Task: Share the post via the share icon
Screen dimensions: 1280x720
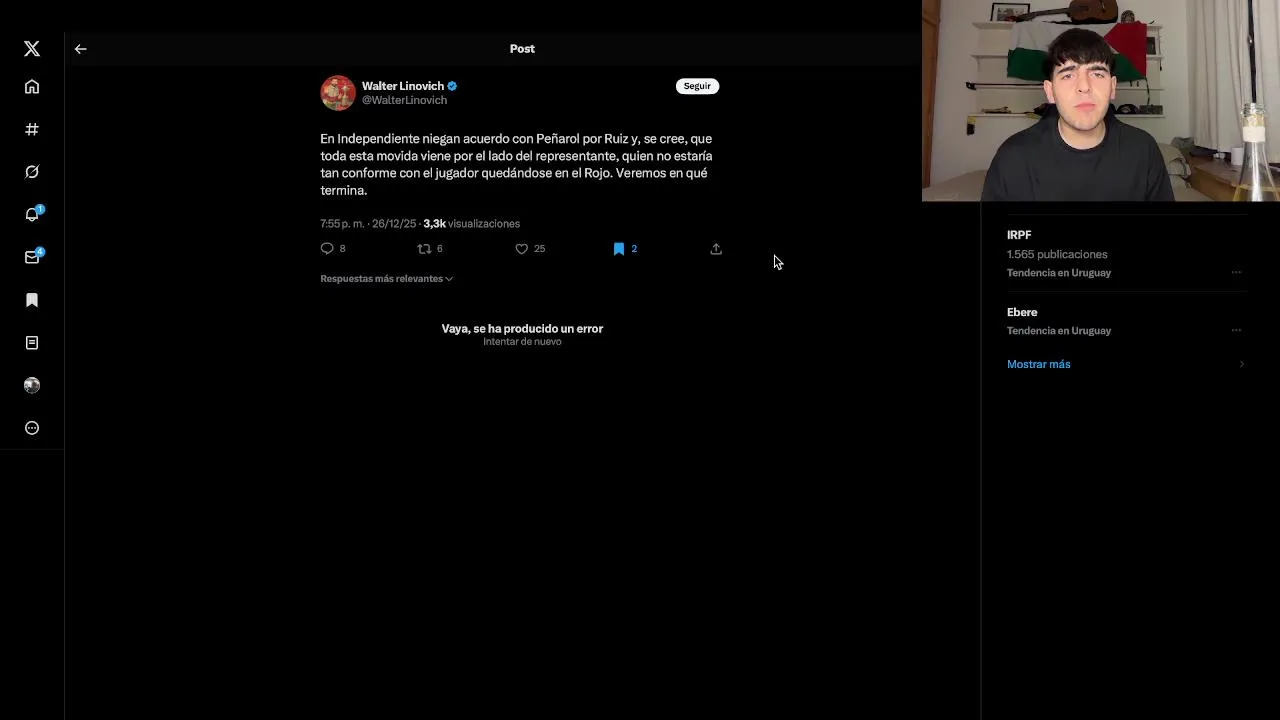Action: 716,249
